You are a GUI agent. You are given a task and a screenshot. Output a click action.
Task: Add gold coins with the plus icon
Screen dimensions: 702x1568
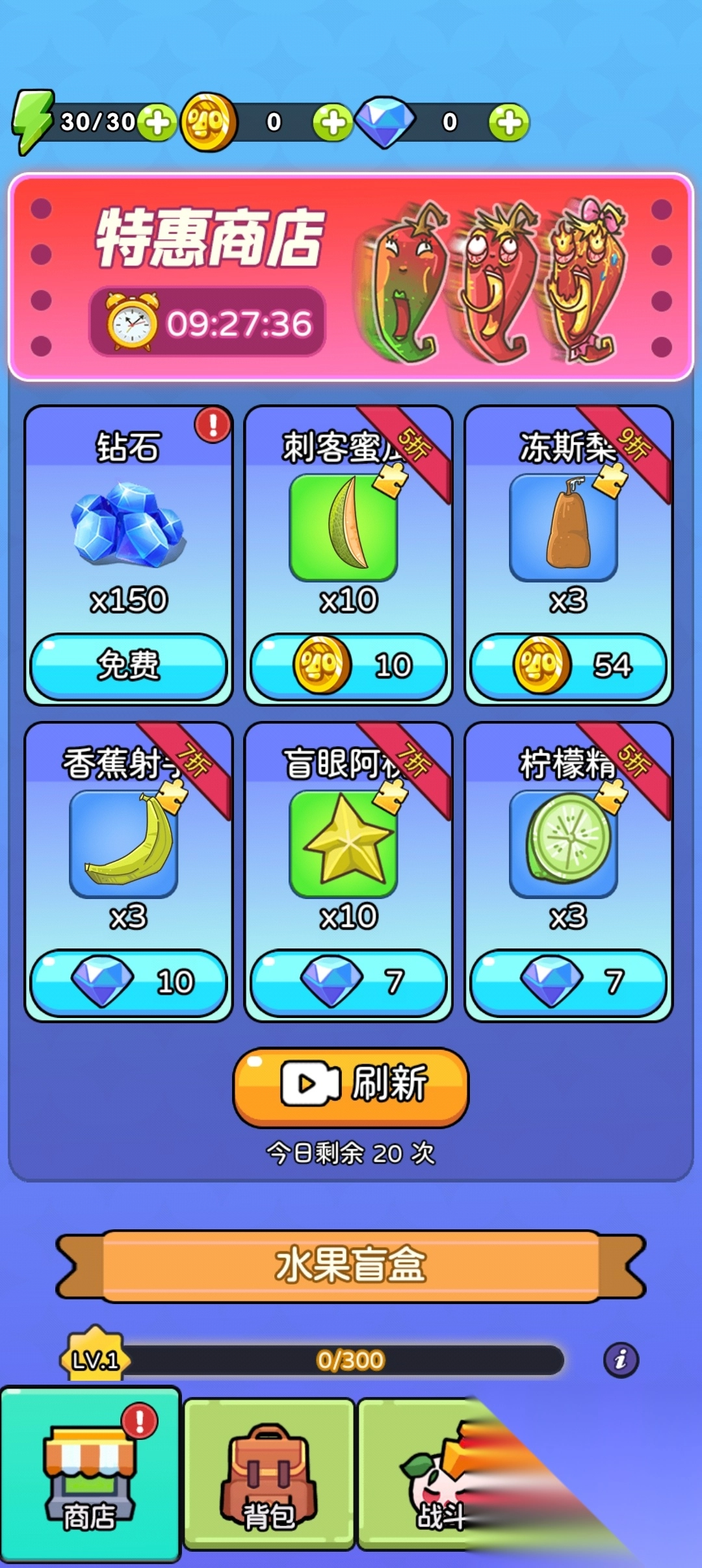[x=333, y=122]
